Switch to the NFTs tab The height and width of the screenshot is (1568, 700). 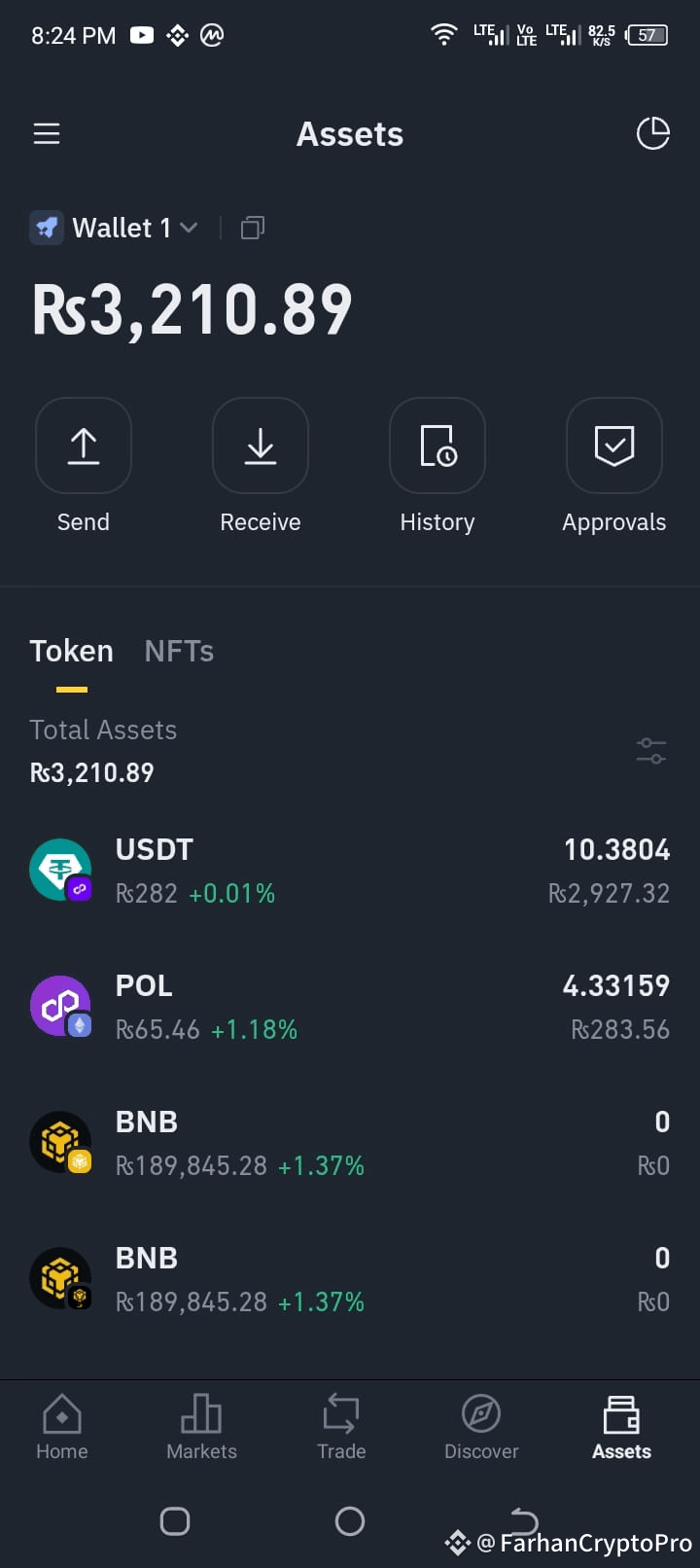[179, 651]
